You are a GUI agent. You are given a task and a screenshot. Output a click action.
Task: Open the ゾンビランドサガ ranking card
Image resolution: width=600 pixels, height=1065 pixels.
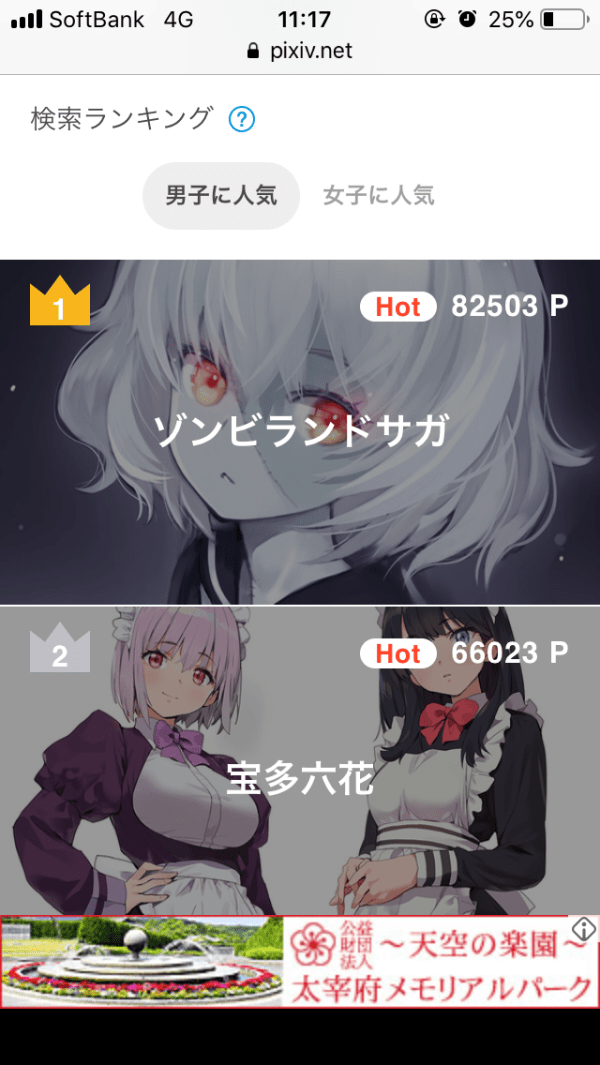pos(300,432)
